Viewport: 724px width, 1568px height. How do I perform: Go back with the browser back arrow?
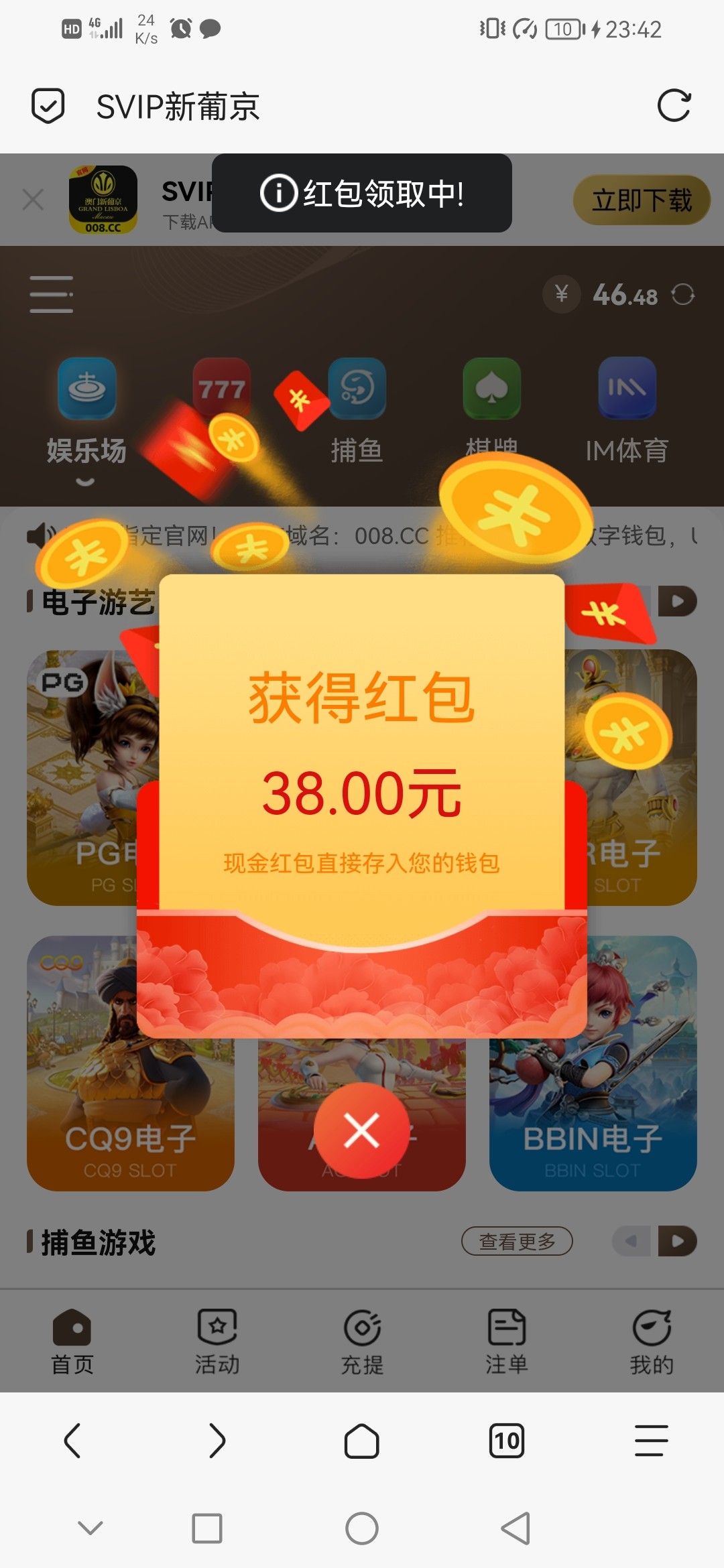point(72,1441)
